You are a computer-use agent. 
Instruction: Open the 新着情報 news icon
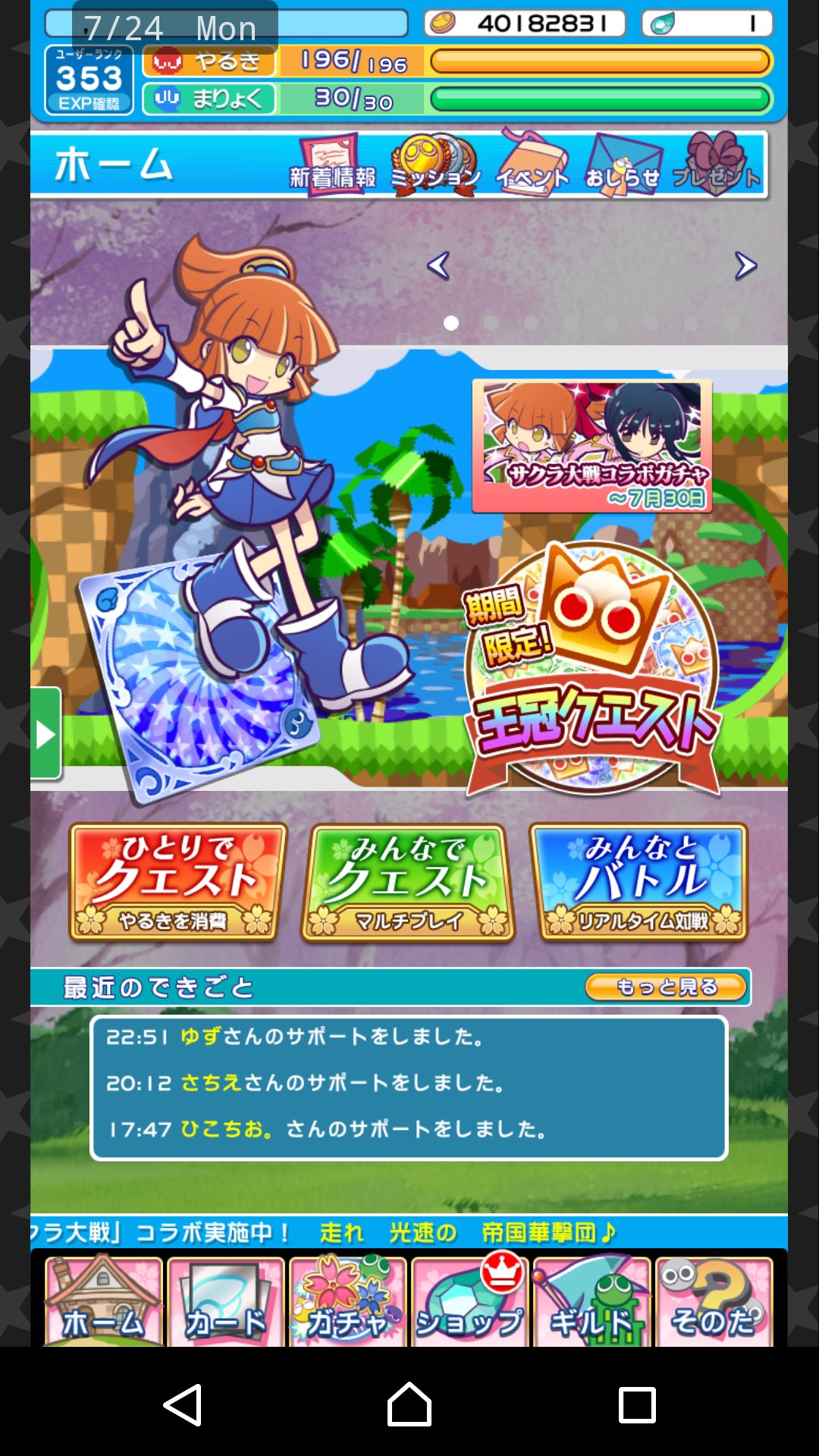(x=332, y=164)
